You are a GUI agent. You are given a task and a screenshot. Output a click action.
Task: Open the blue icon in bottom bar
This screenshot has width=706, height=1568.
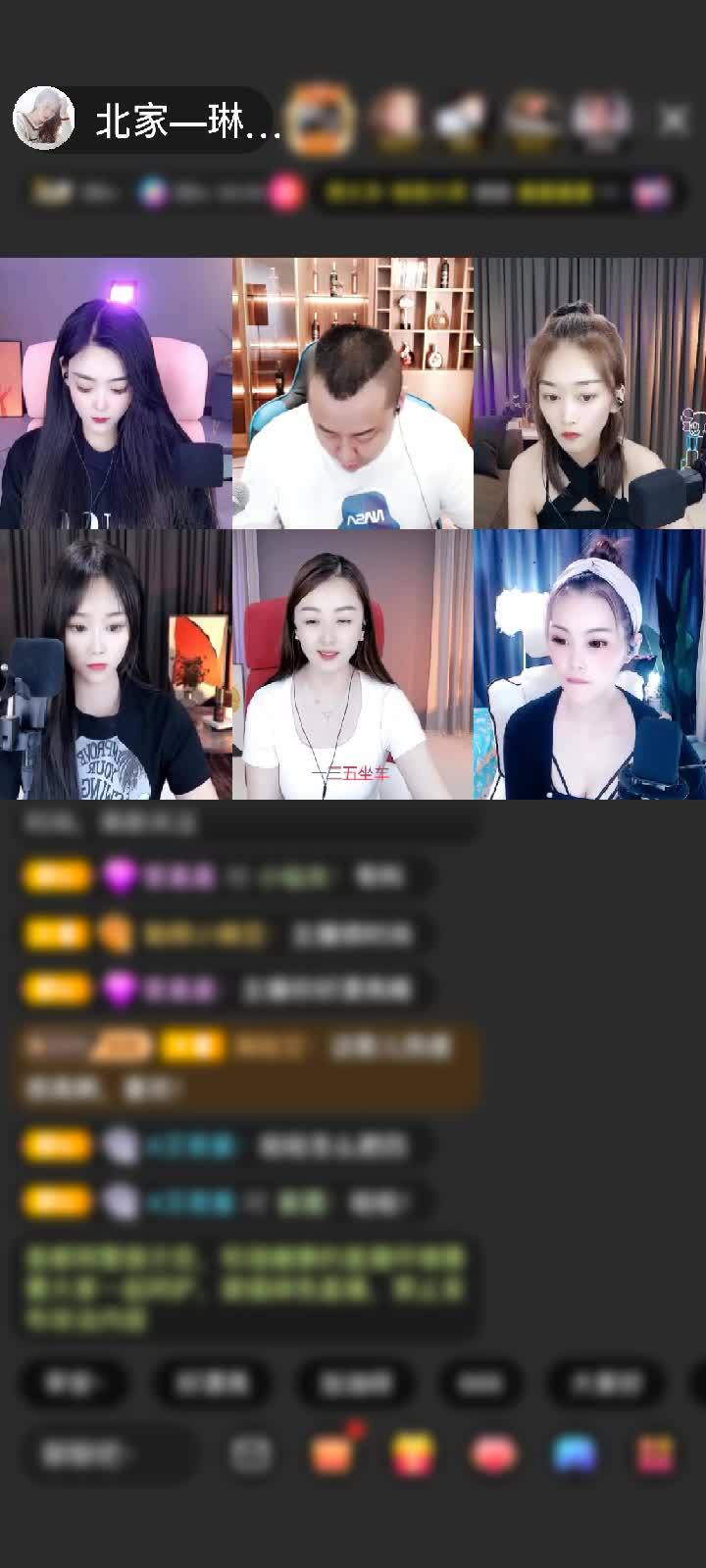[x=575, y=1454]
